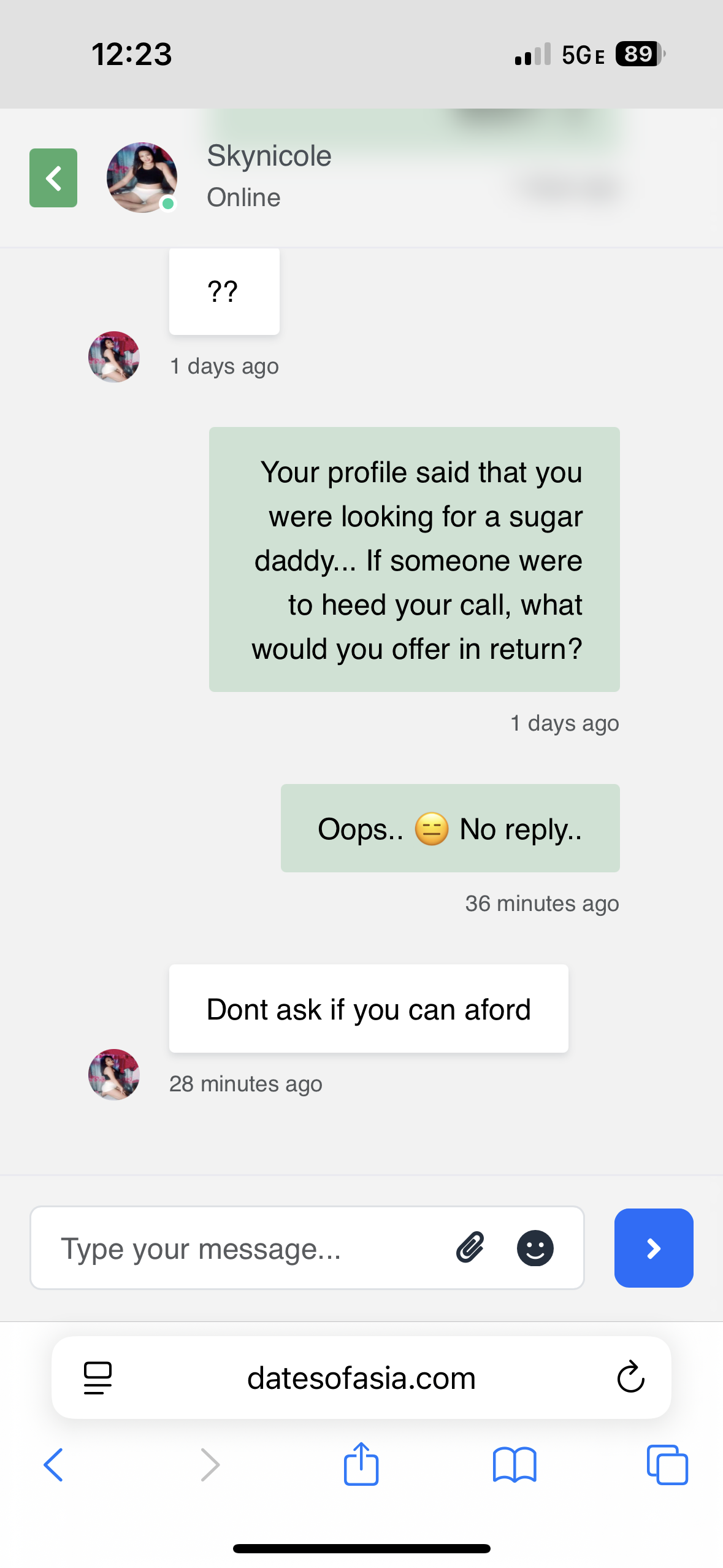The image size is (723, 1568).
Task: Tap the green back arrow button
Action: [53, 178]
